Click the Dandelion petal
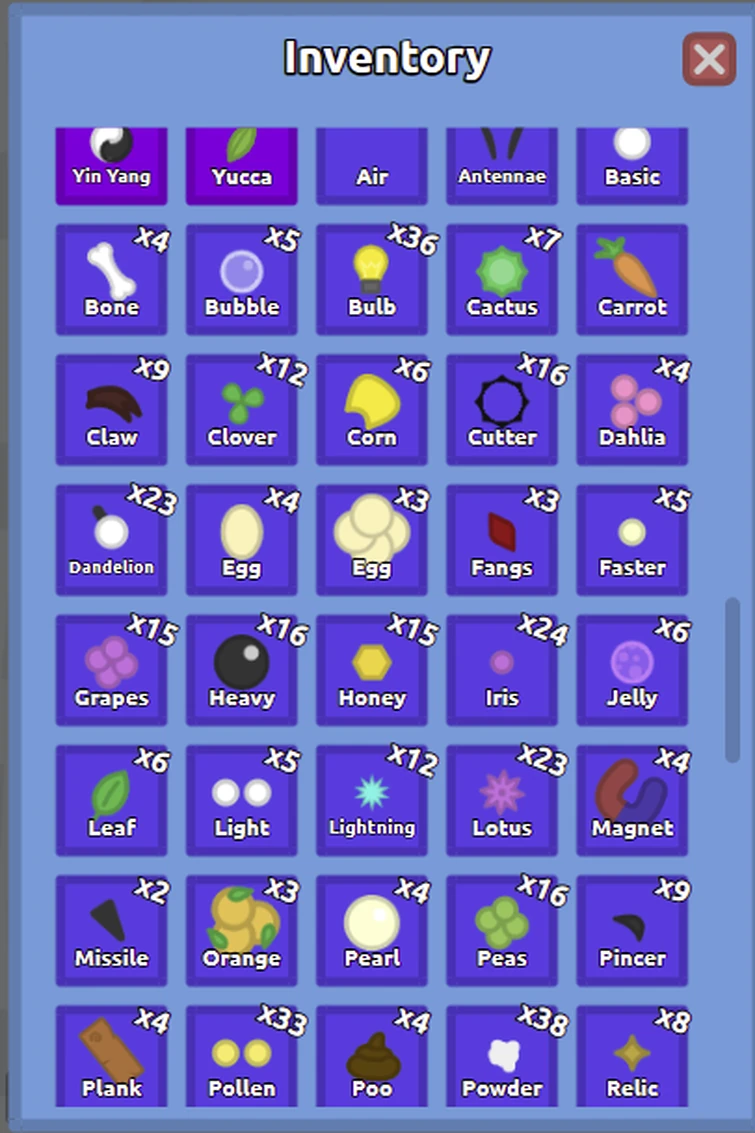The width and height of the screenshot is (755, 1133). (x=111, y=540)
